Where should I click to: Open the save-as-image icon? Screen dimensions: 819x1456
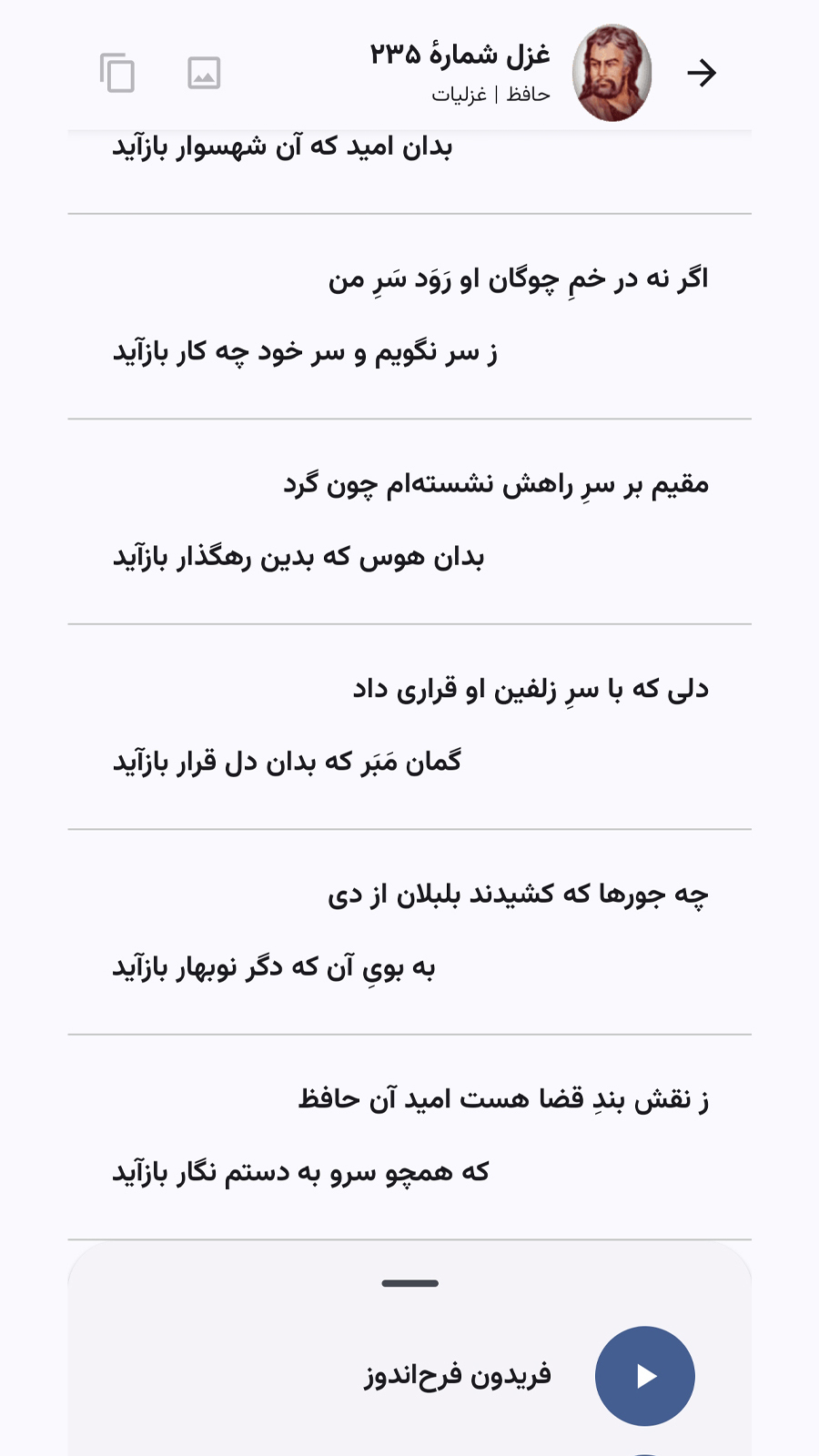click(x=202, y=73)
